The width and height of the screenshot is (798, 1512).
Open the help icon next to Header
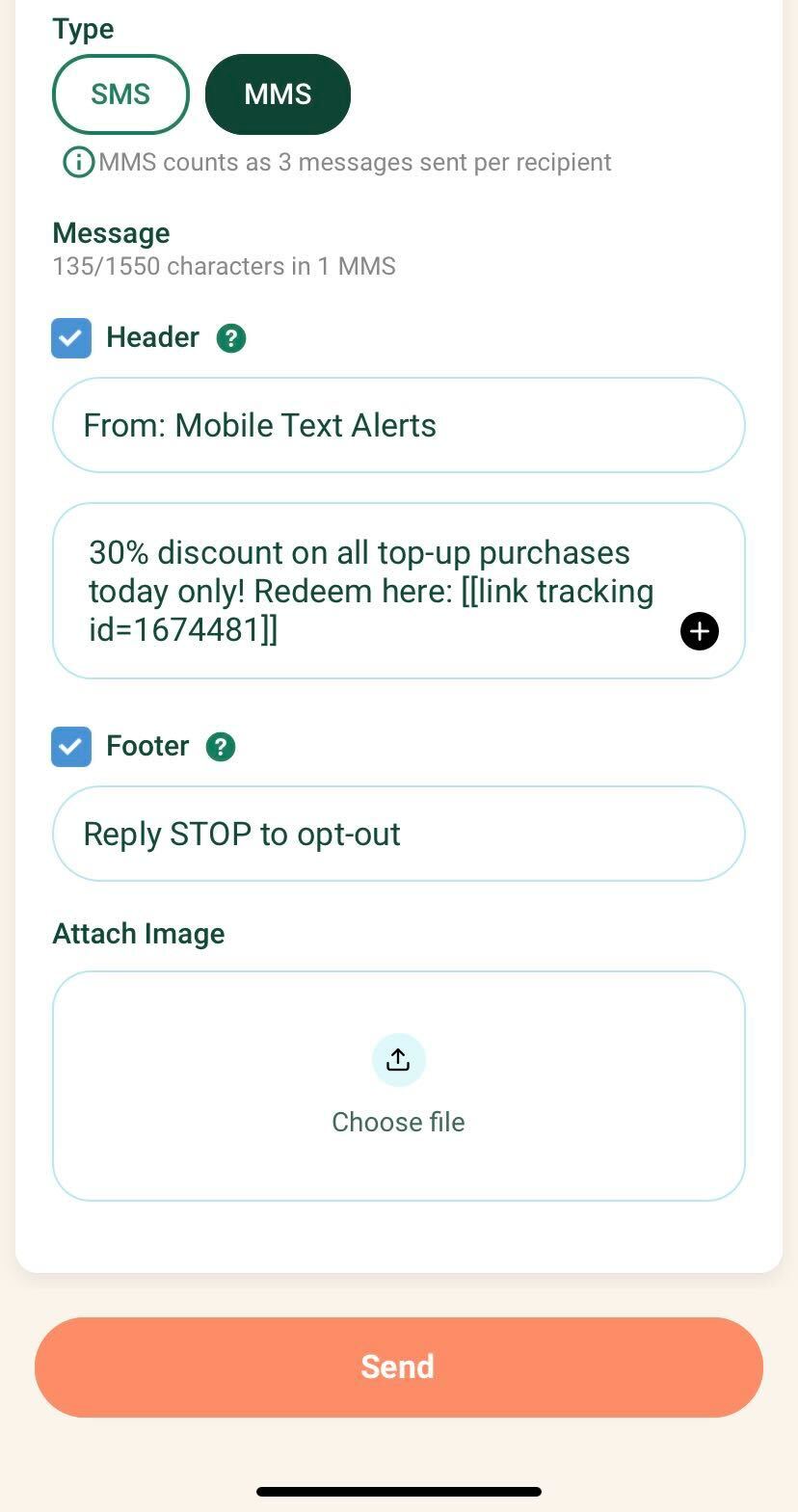tap(231, 338)
